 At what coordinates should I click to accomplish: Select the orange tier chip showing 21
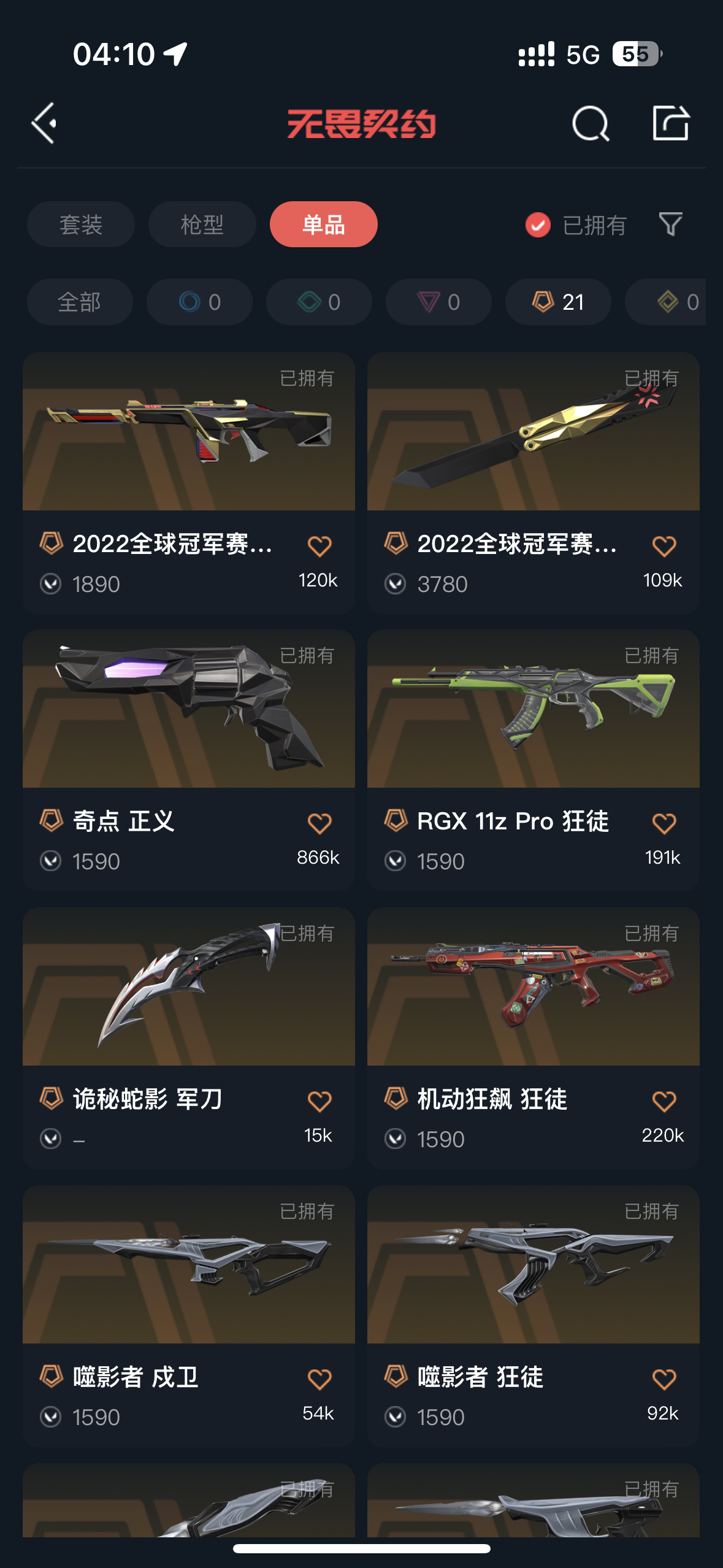(558, 302)
